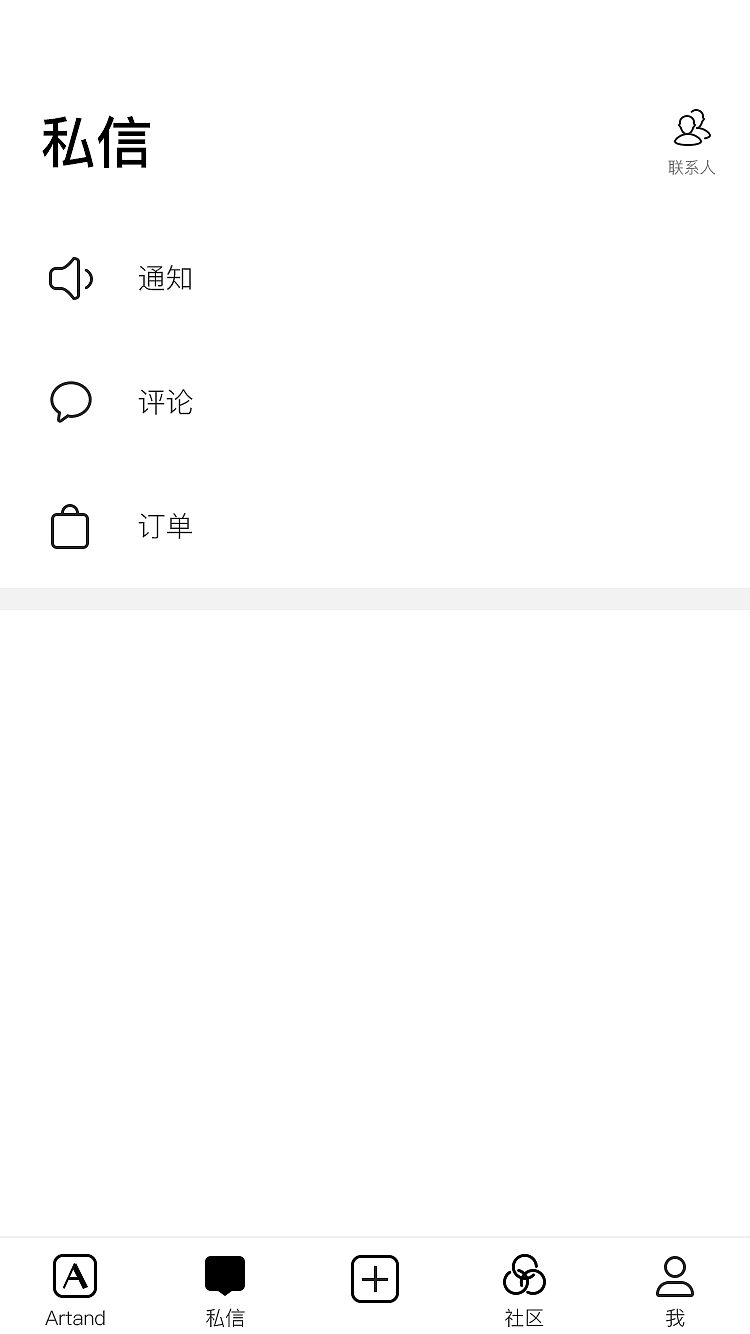Tap the 联系人 text label
Screen dimensions: 750x1334
pyautogui.click(x=691, y=167)
